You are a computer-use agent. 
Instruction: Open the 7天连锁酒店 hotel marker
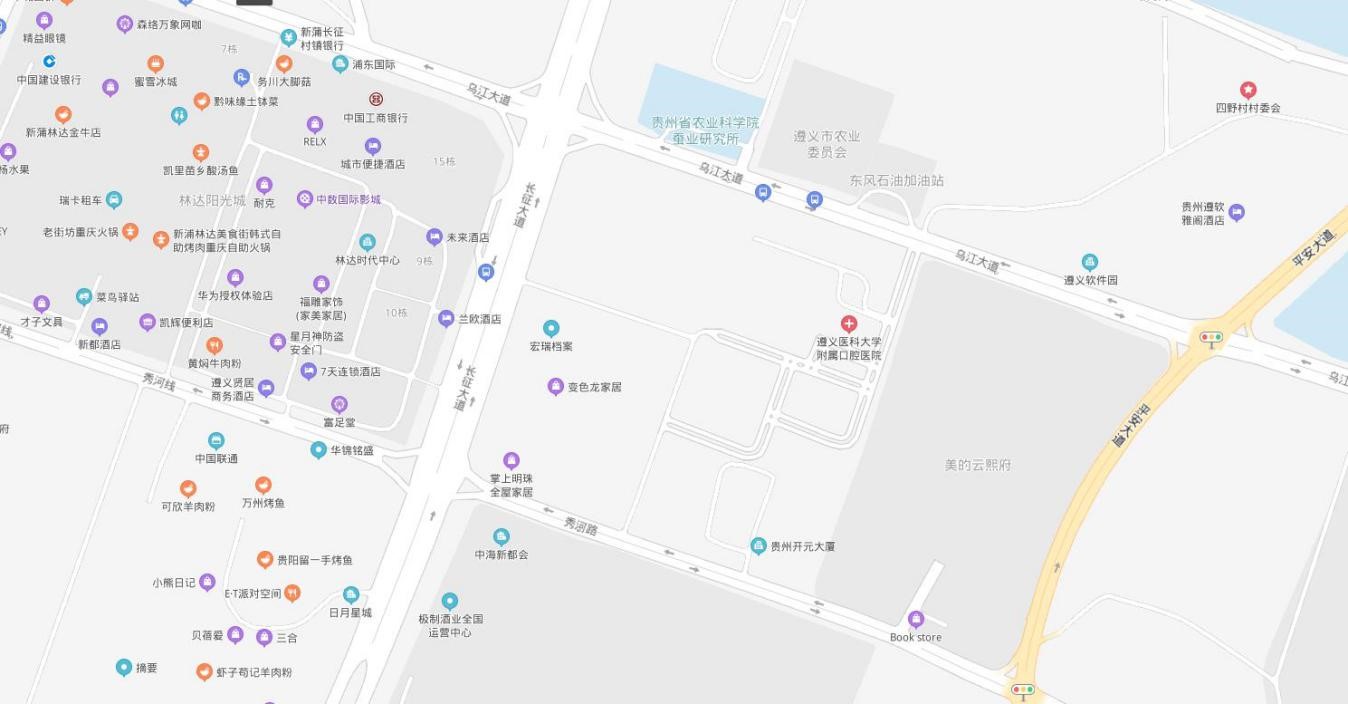click(308, 371)
